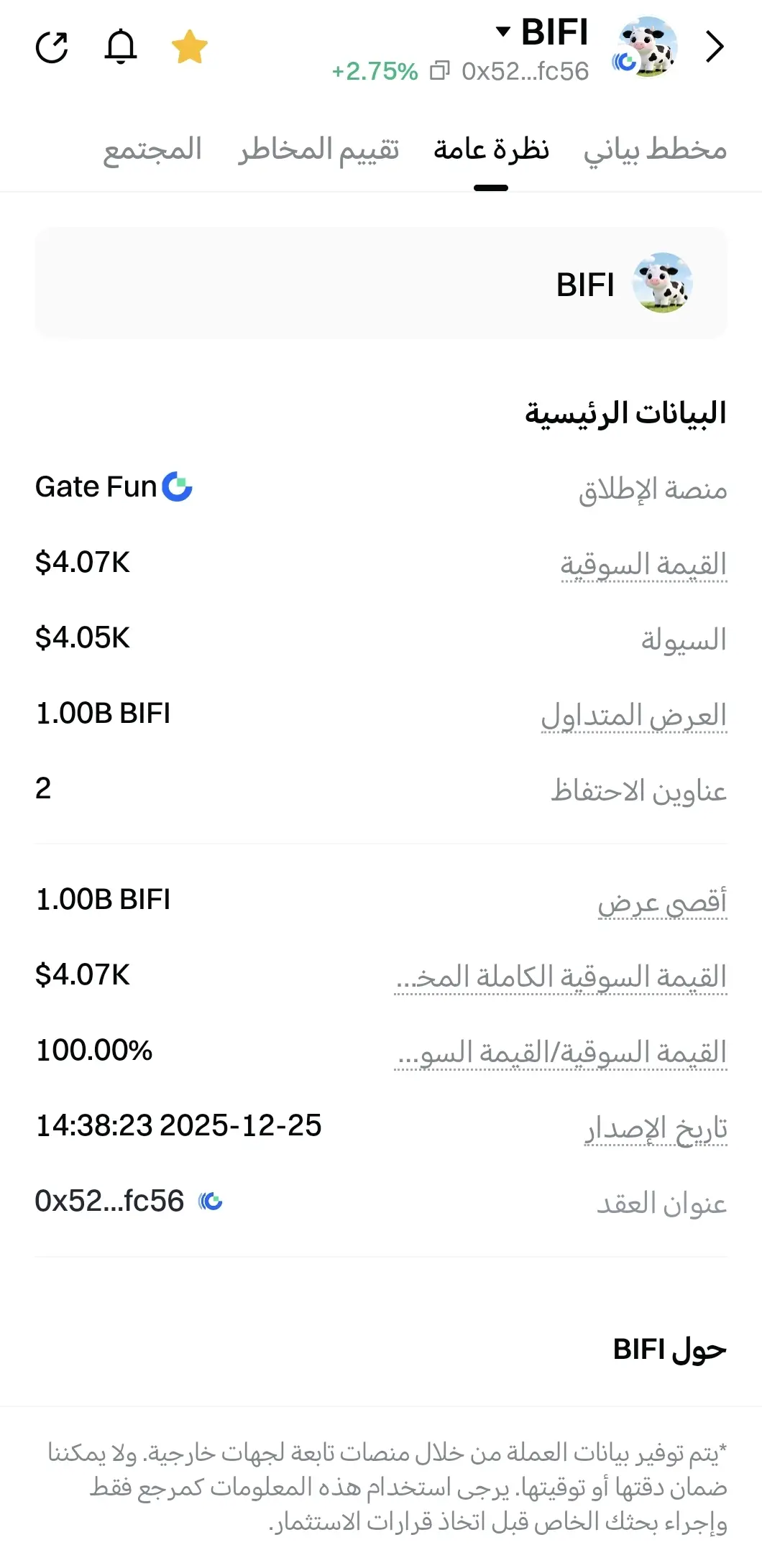
Task: Switch to the المجتمع tab
Action: 152,149
